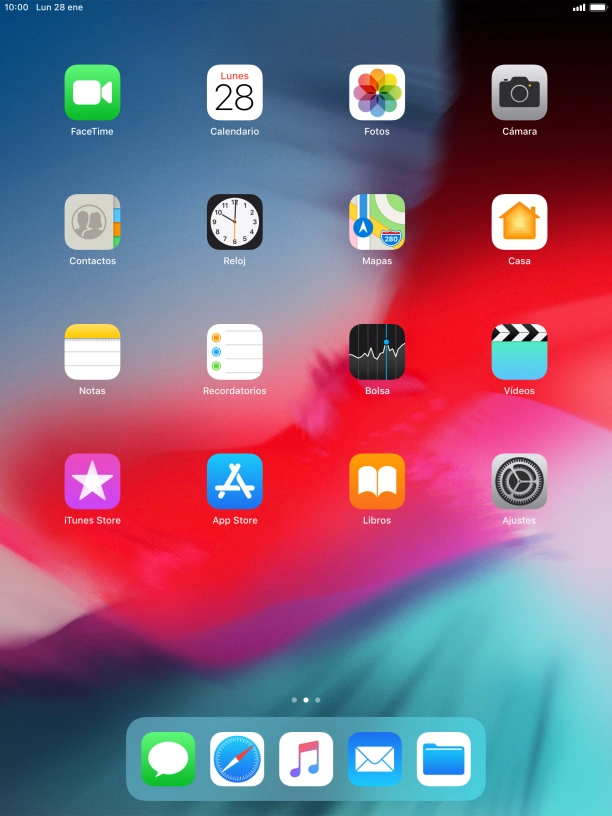Open the Bolsa app
Screen dimensions: 612x816
377,352
